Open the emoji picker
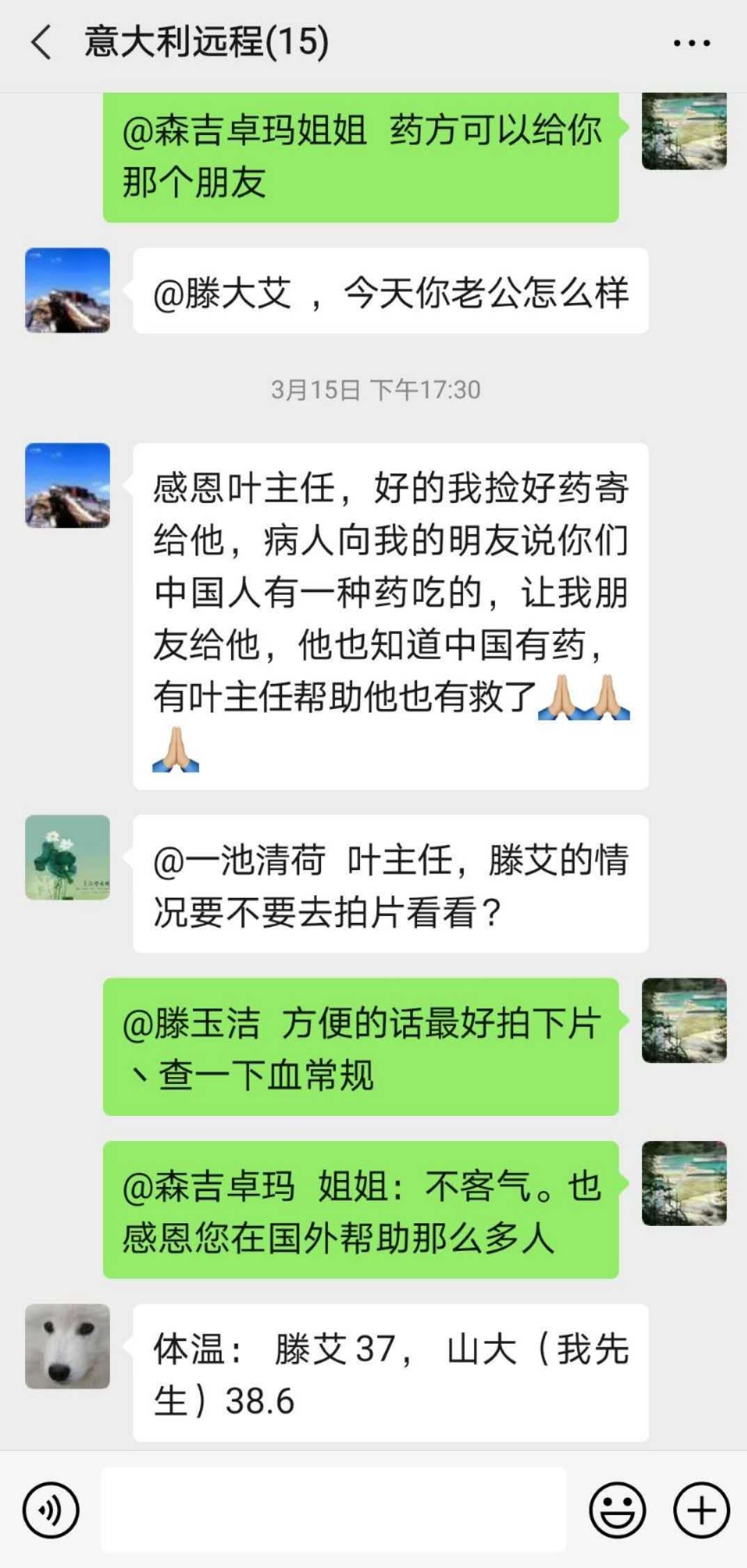Image resolution: width=747 pixels, height=1568 pixels. pyautogui.click(x=617, y=1509)
